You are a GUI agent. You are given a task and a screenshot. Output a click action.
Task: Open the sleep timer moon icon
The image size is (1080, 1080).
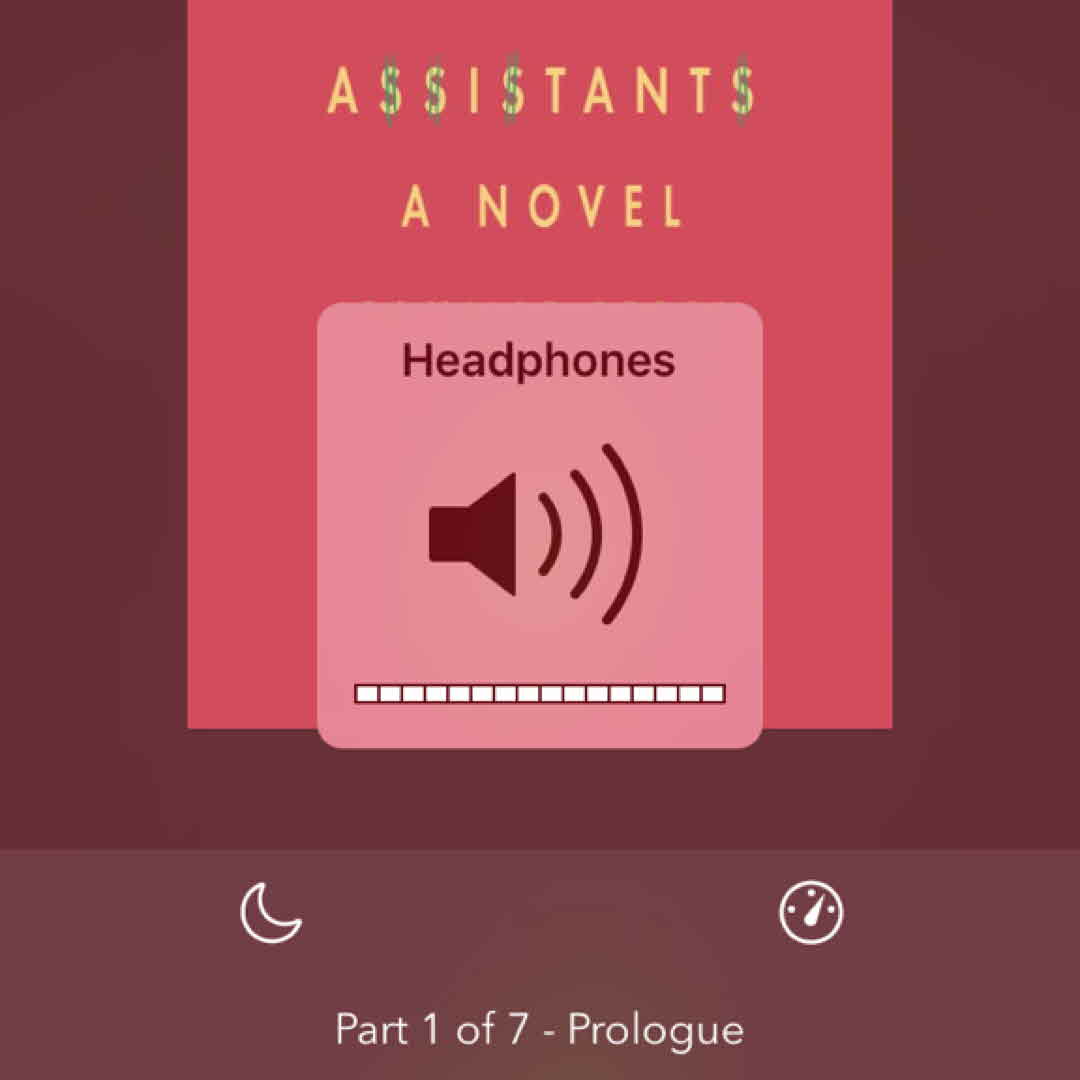[271, 913]
